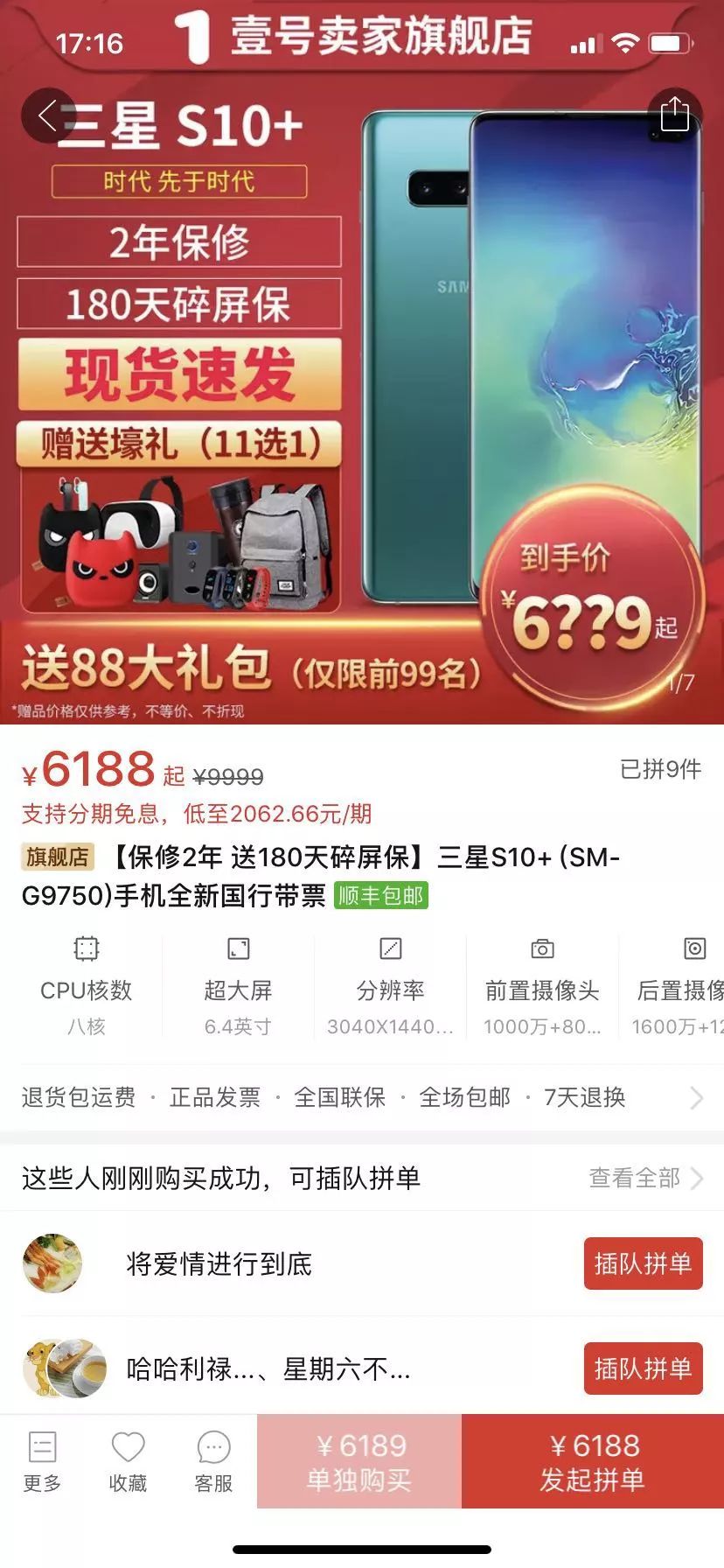Open the 更多 menu
724x1568 pixels.
(42, 1461)
